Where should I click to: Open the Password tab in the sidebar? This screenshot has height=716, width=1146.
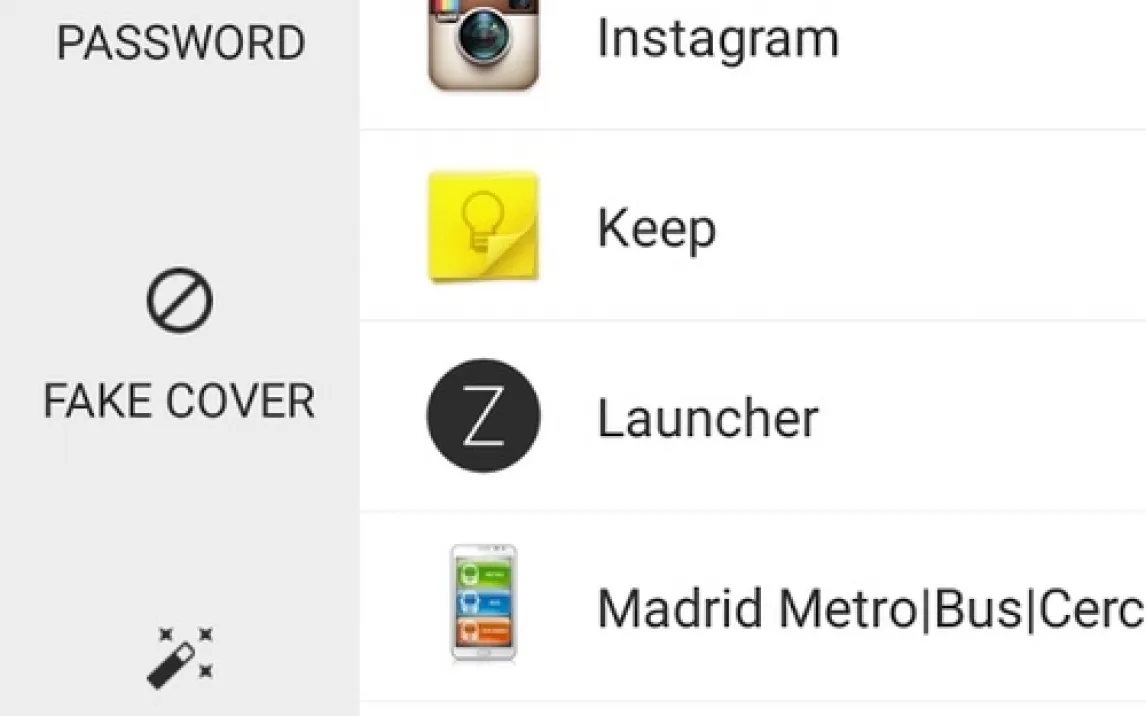[180, 43]
